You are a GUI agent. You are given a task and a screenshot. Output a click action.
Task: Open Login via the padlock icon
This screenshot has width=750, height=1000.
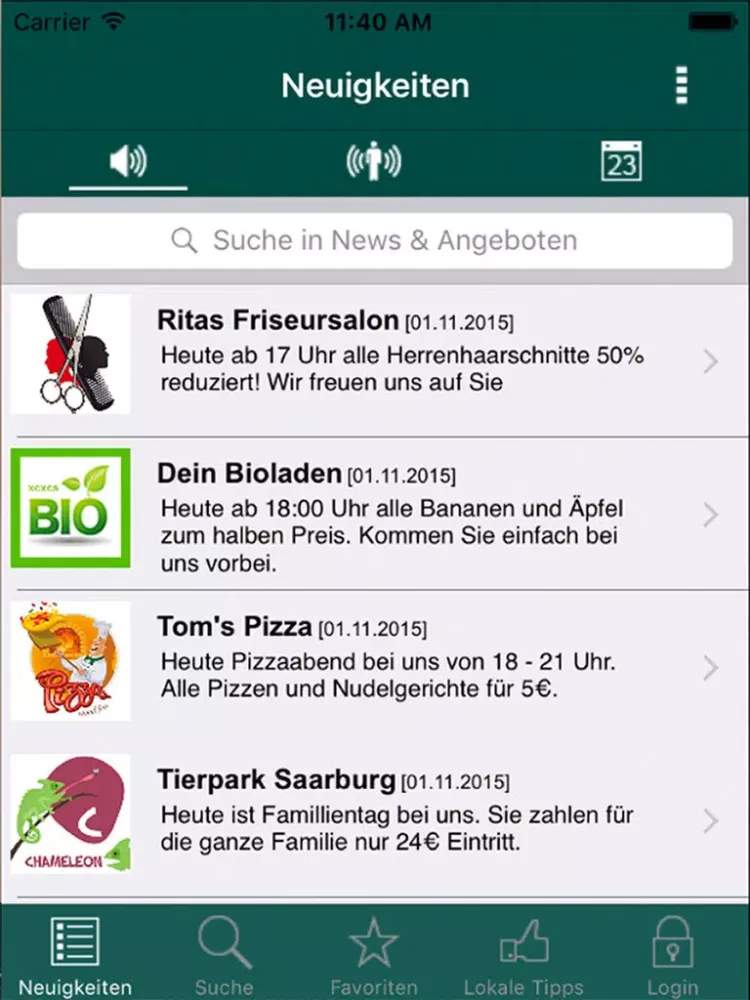(x=673, y=940)
